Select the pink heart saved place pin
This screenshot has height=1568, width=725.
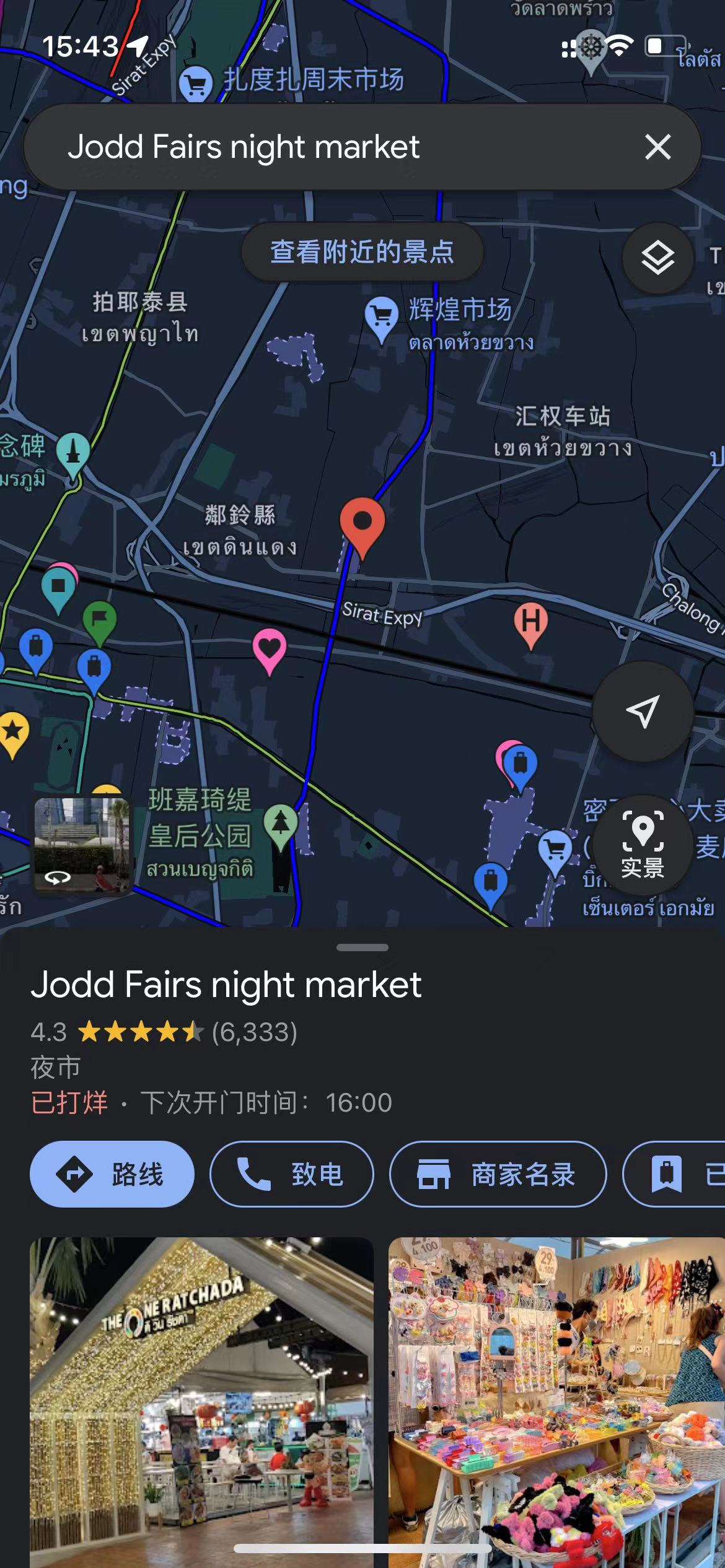point(270,649)
